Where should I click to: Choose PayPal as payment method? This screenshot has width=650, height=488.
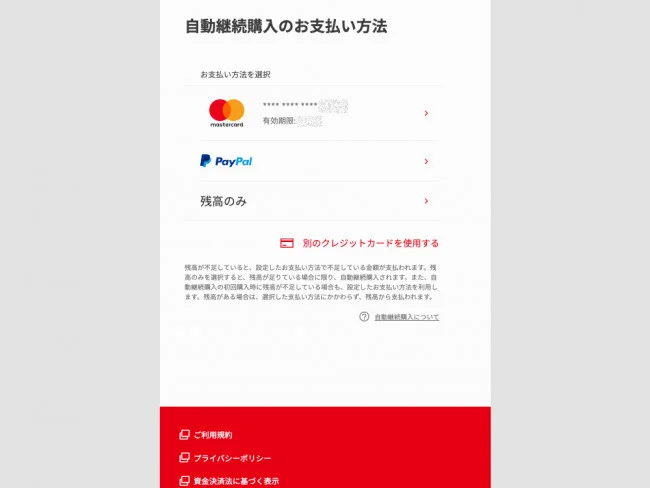tap(318, 161)
